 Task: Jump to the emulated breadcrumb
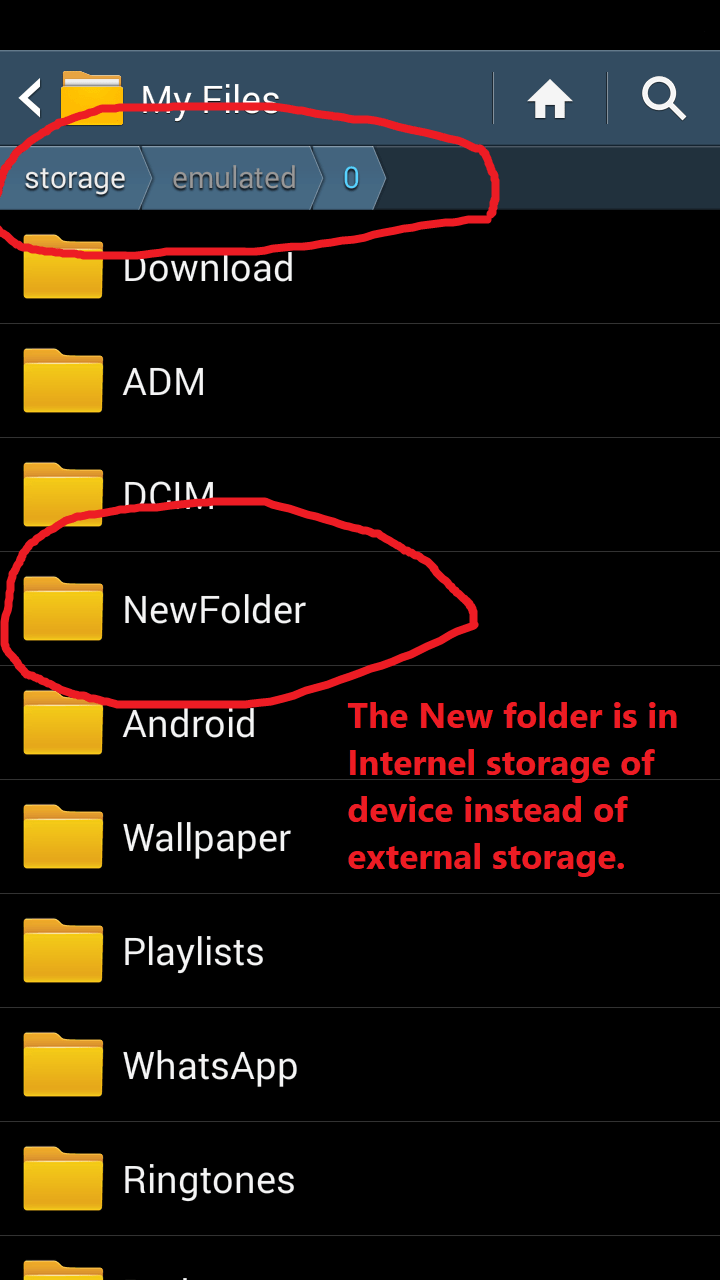click(234, 178)
